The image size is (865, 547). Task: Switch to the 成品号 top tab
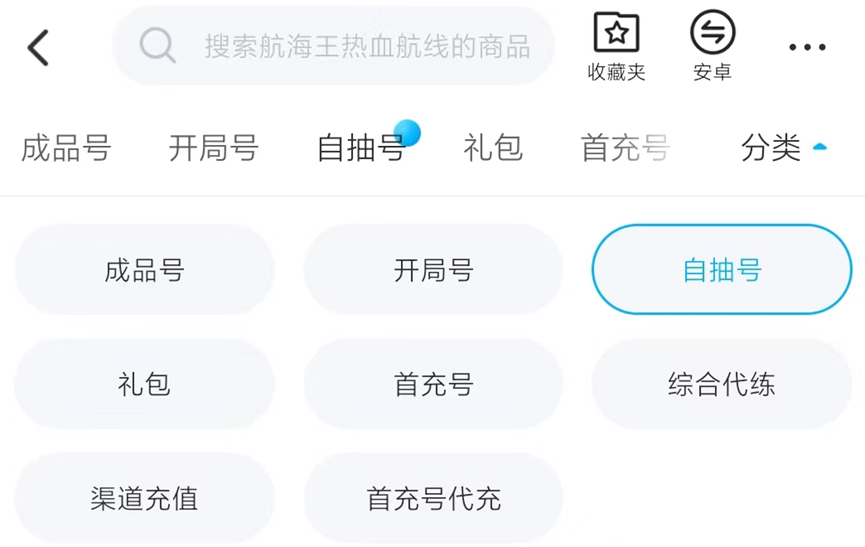(x=66, y=148)
